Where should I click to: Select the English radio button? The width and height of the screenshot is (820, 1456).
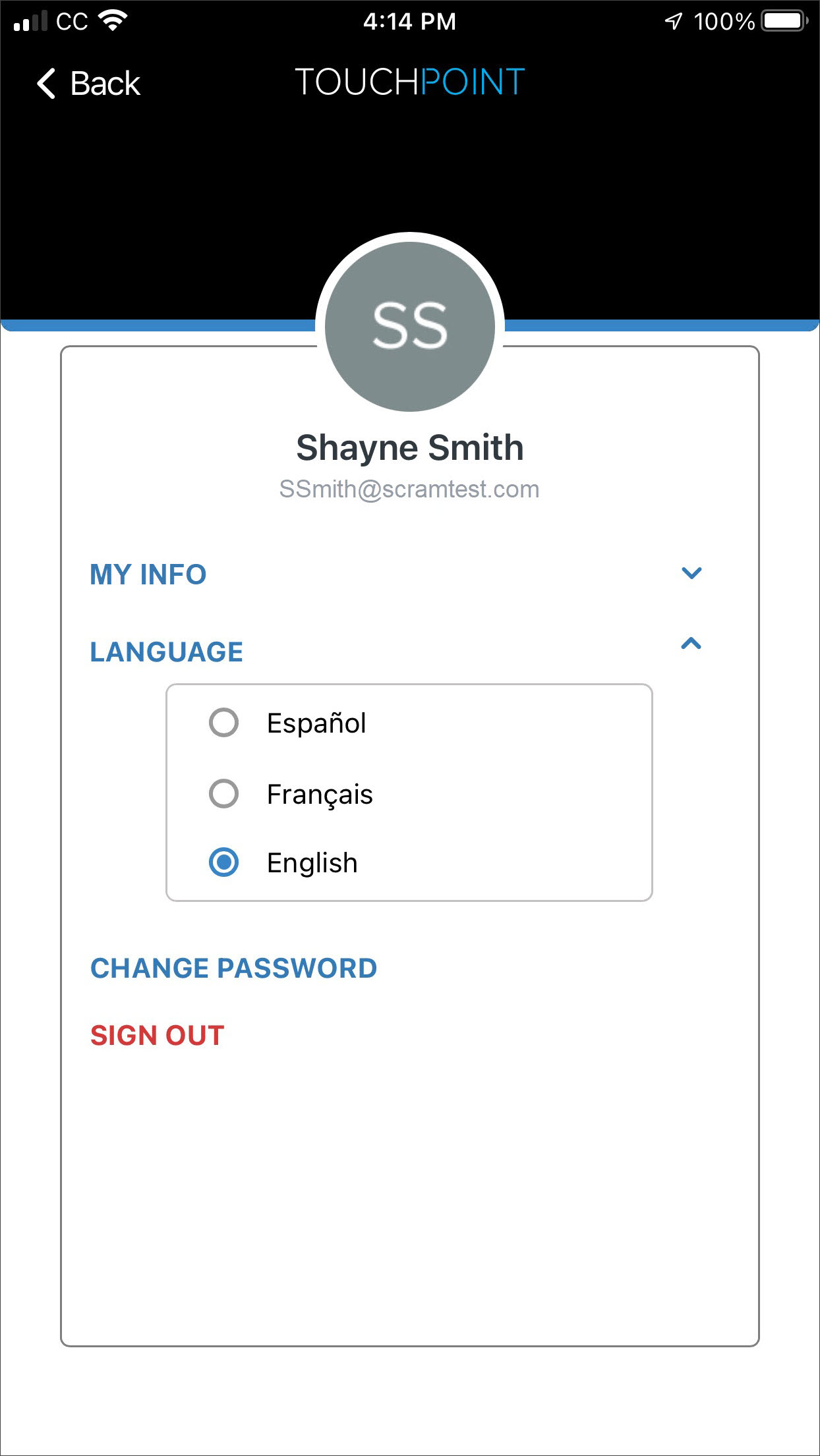point(224,862)
